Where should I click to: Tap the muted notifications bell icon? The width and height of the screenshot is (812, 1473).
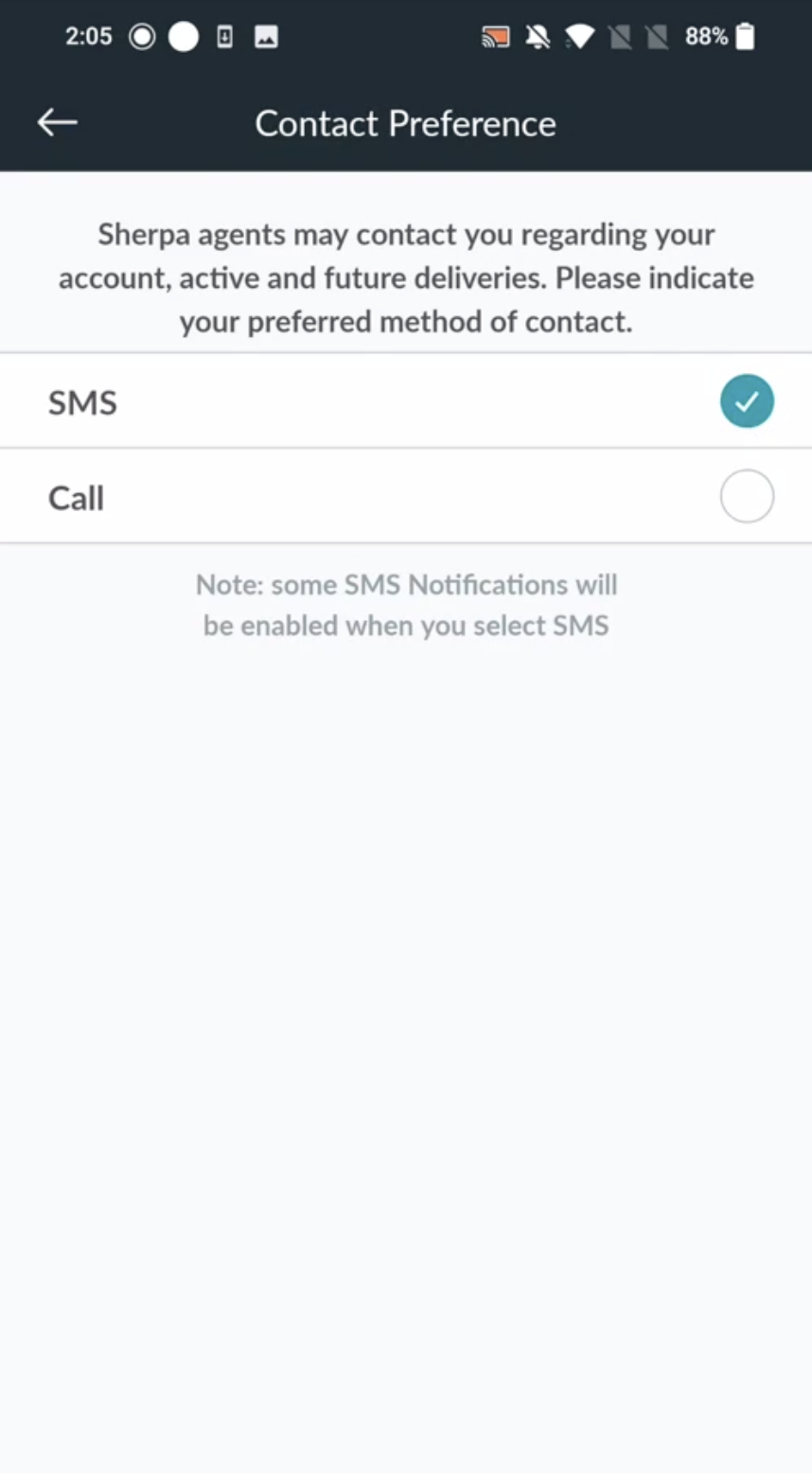point(538,36)
